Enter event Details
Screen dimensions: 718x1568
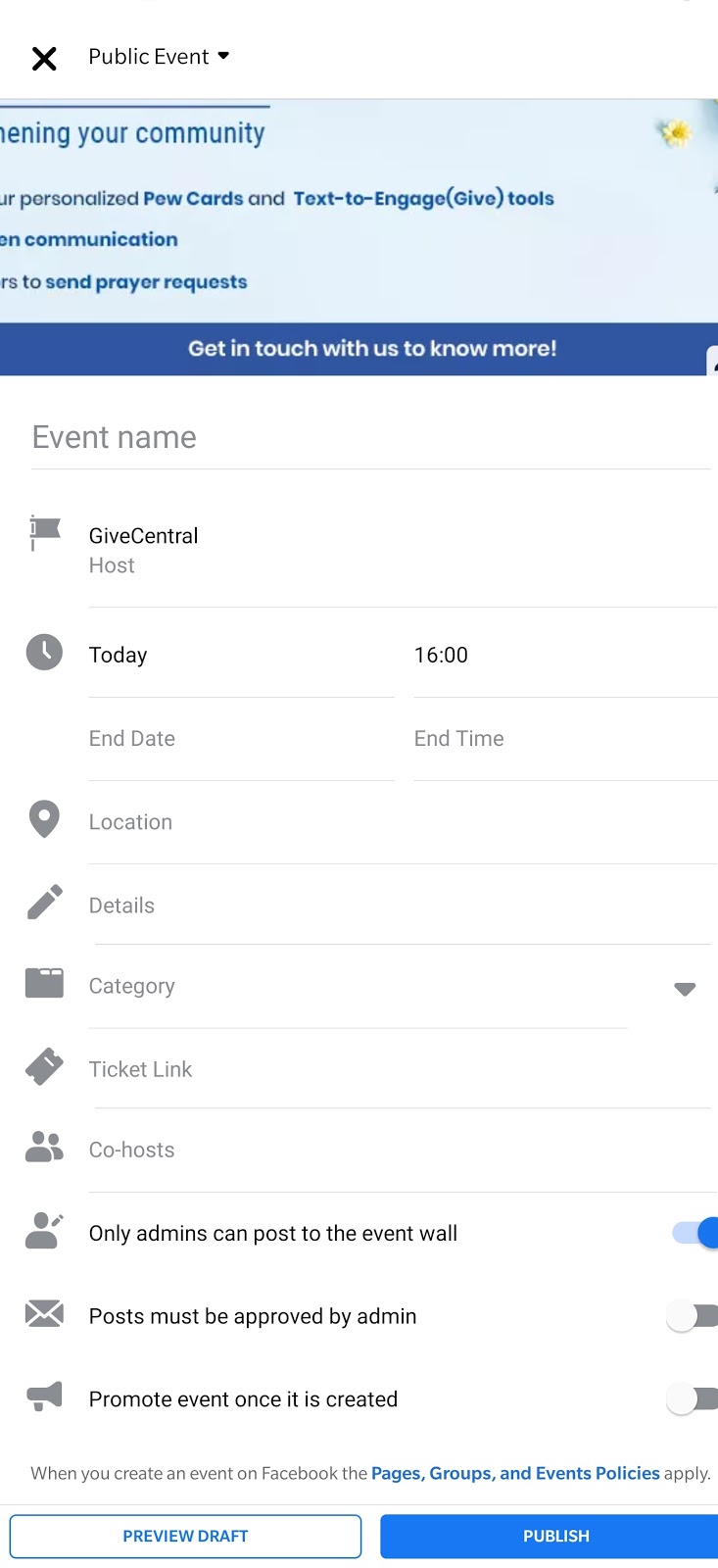(402, 906)
